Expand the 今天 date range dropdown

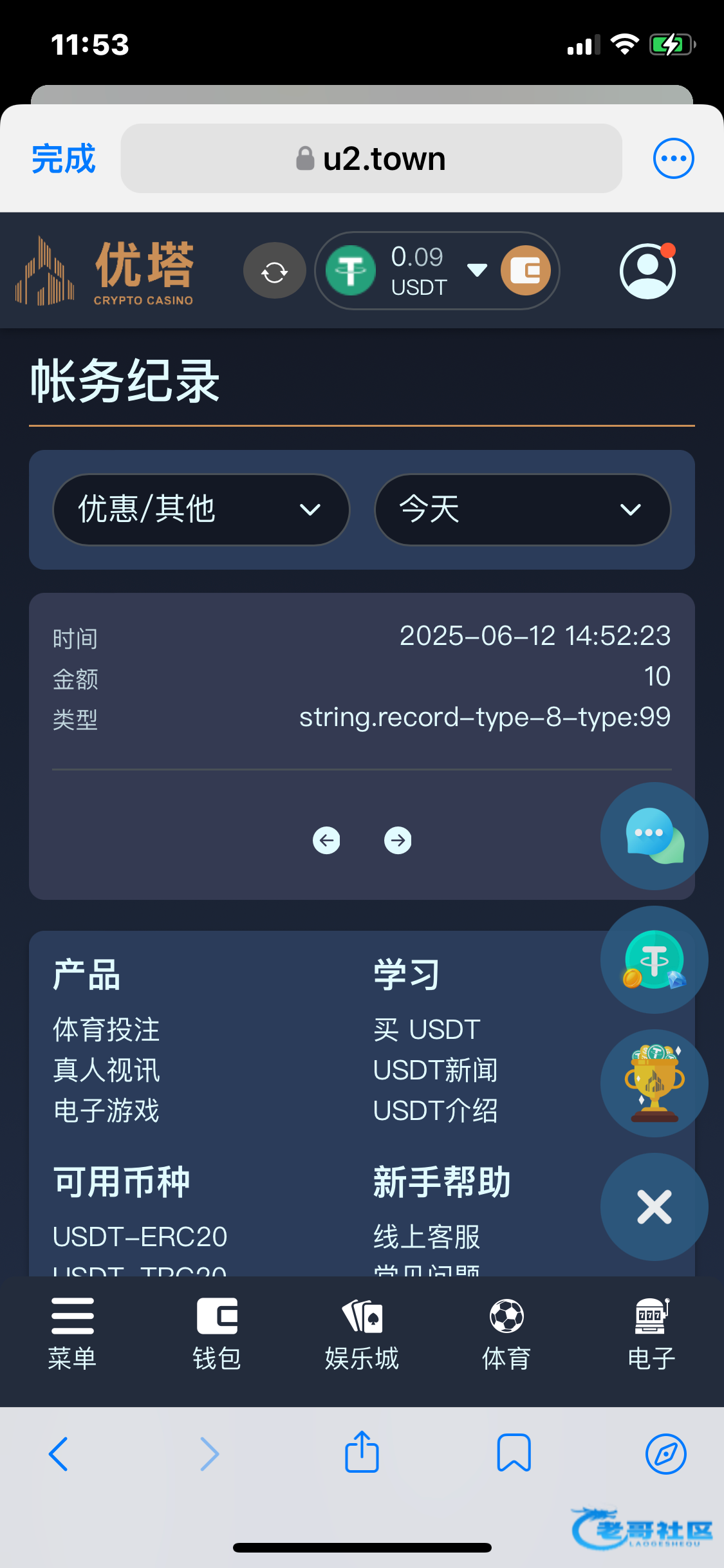pos(522,510)
